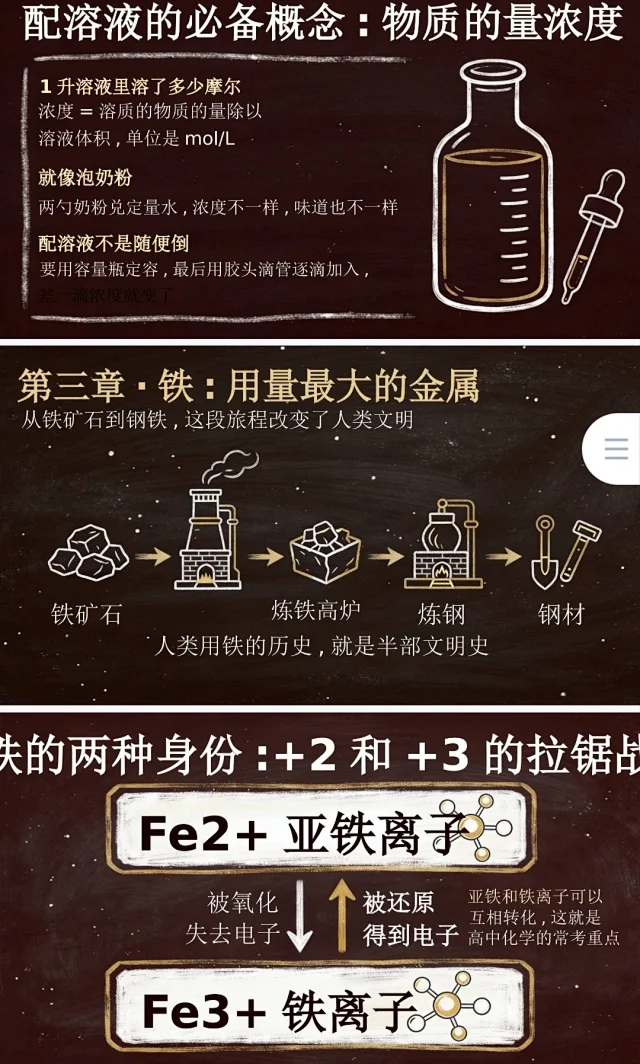Open the floating hamburger menu button

click(614, 449)
